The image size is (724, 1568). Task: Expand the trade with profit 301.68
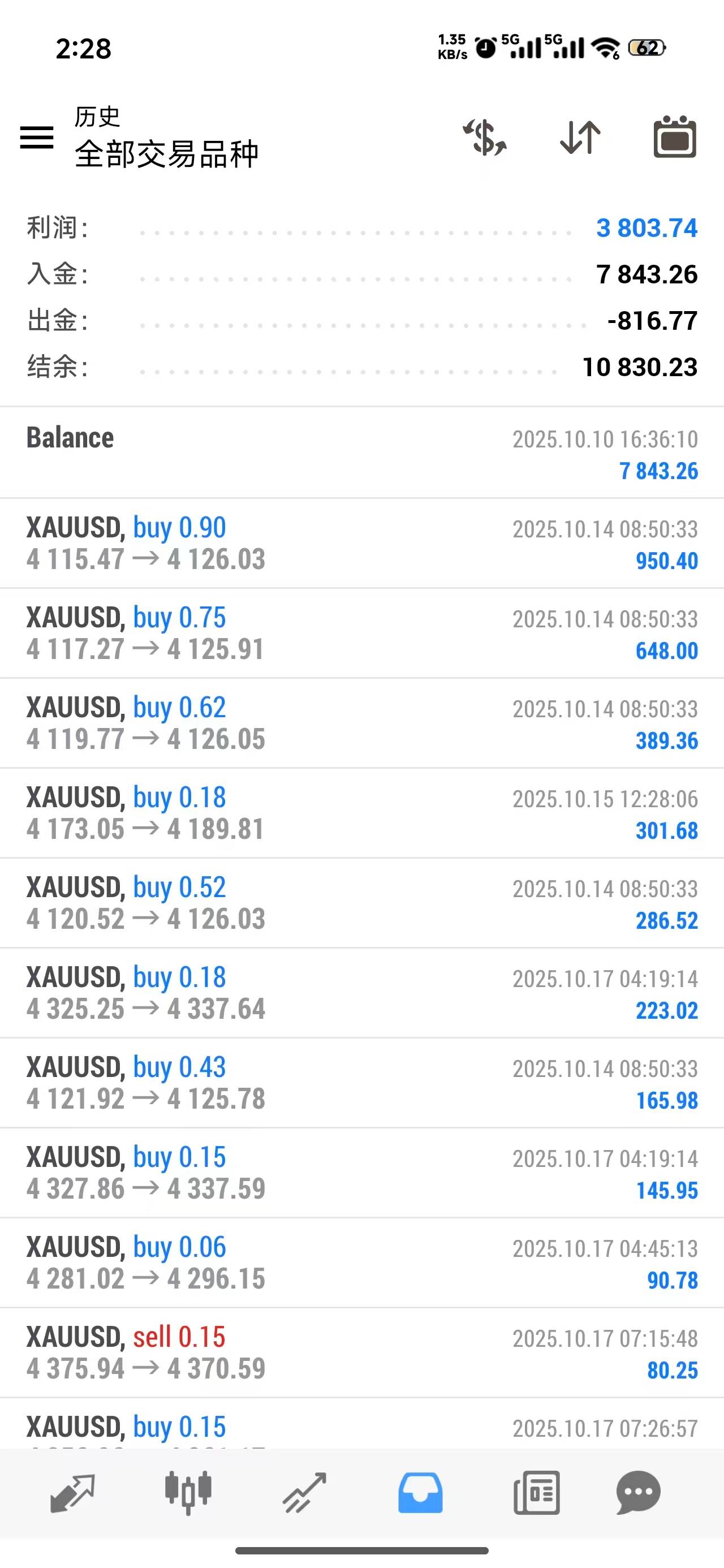pyautogui.click(x=361, y=813)
